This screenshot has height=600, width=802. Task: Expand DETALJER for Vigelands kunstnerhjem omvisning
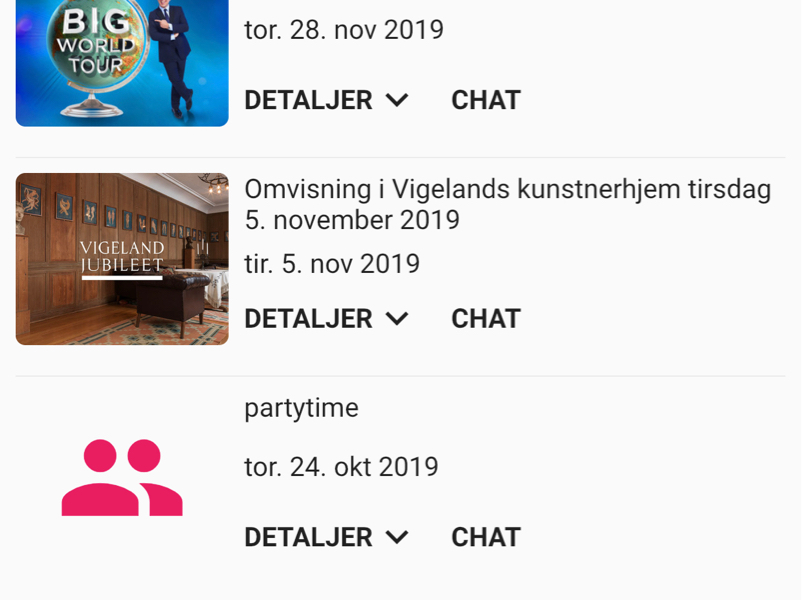coord(326,318)
